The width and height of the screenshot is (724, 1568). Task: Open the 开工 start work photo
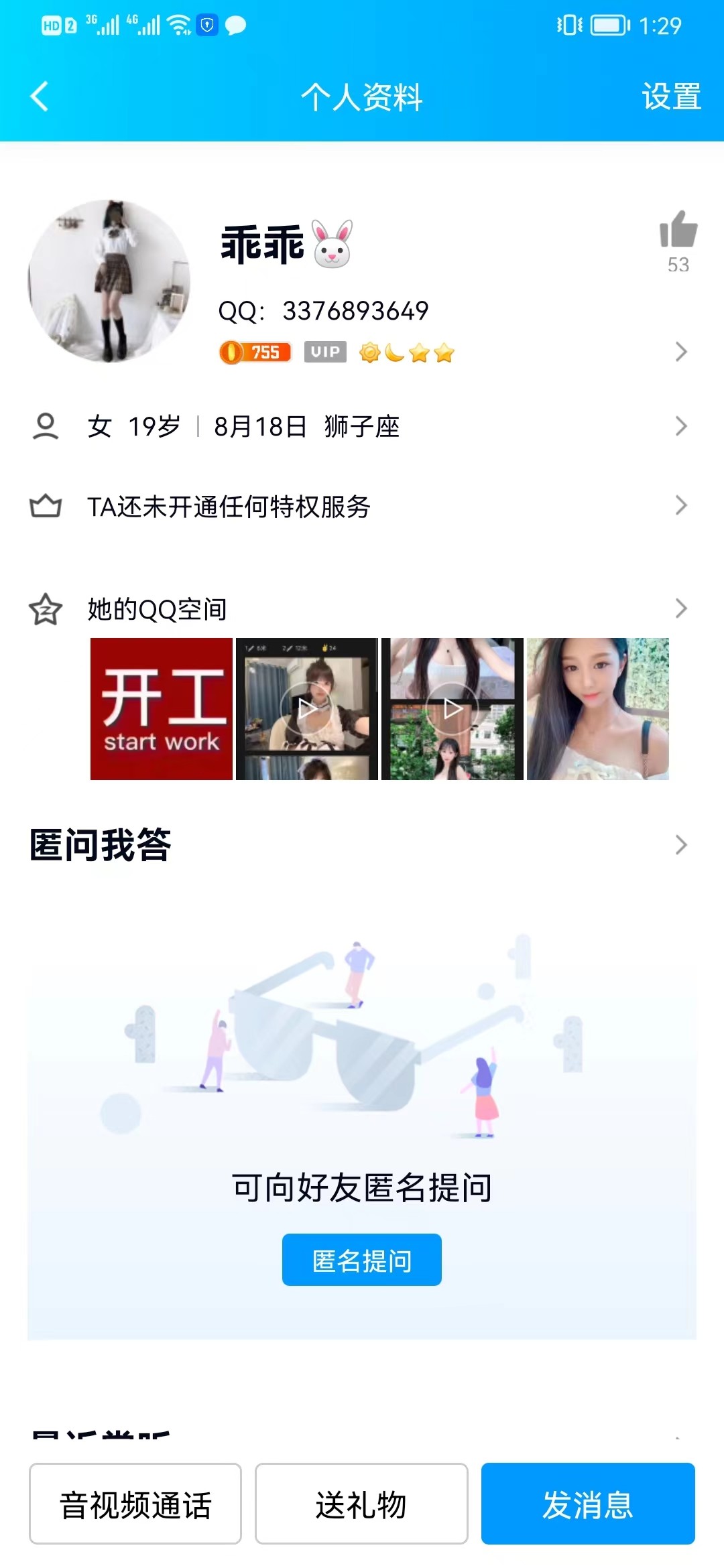pyautogui.click(x=162, y=709)
